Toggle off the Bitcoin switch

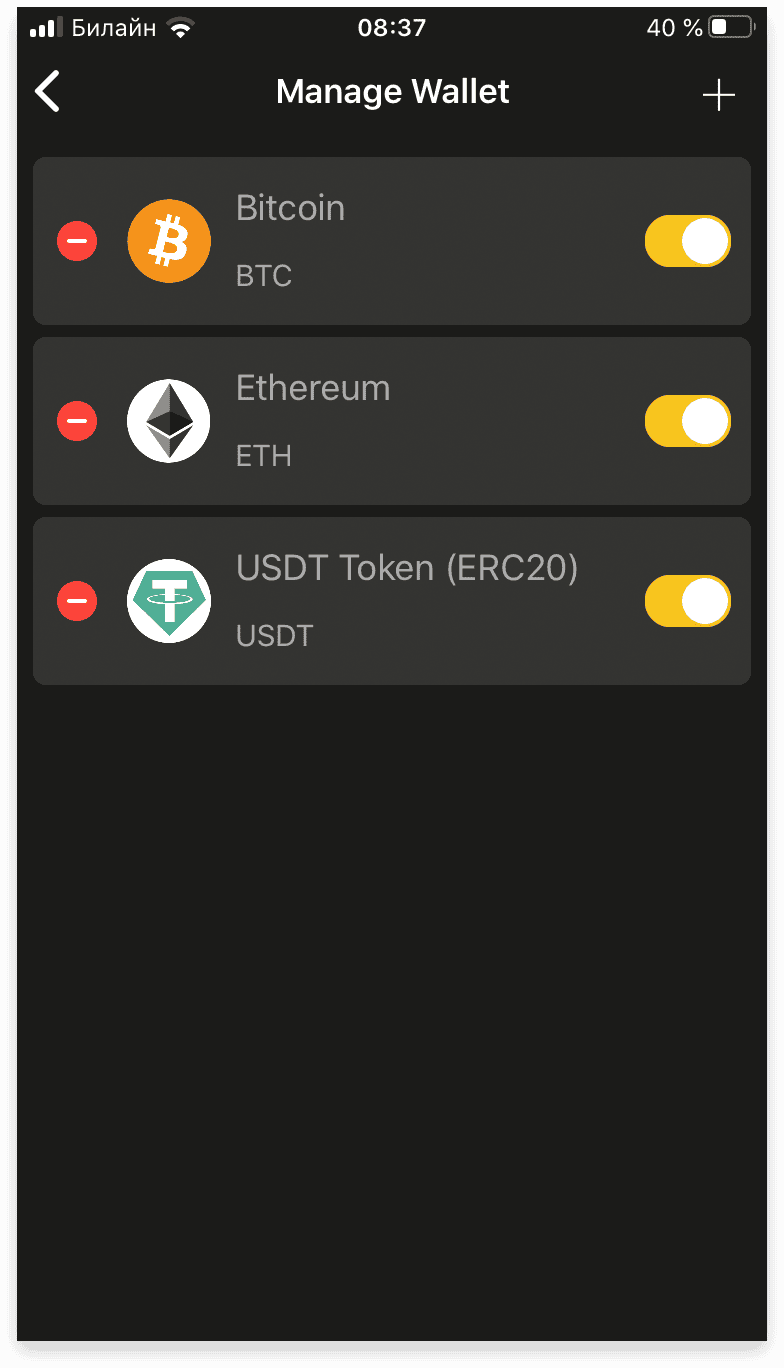click(688, 241)
